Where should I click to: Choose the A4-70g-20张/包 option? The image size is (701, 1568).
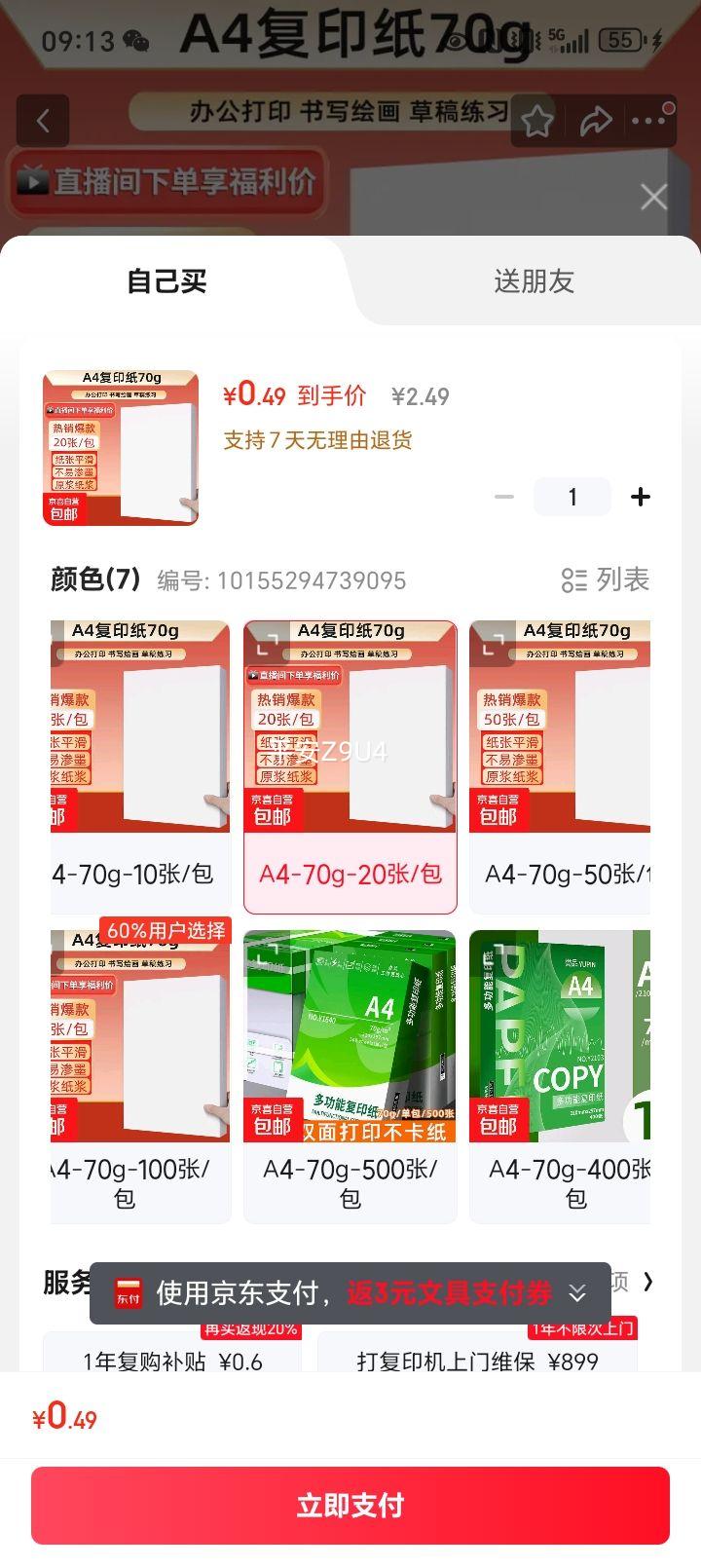click(x=350, y=766)
